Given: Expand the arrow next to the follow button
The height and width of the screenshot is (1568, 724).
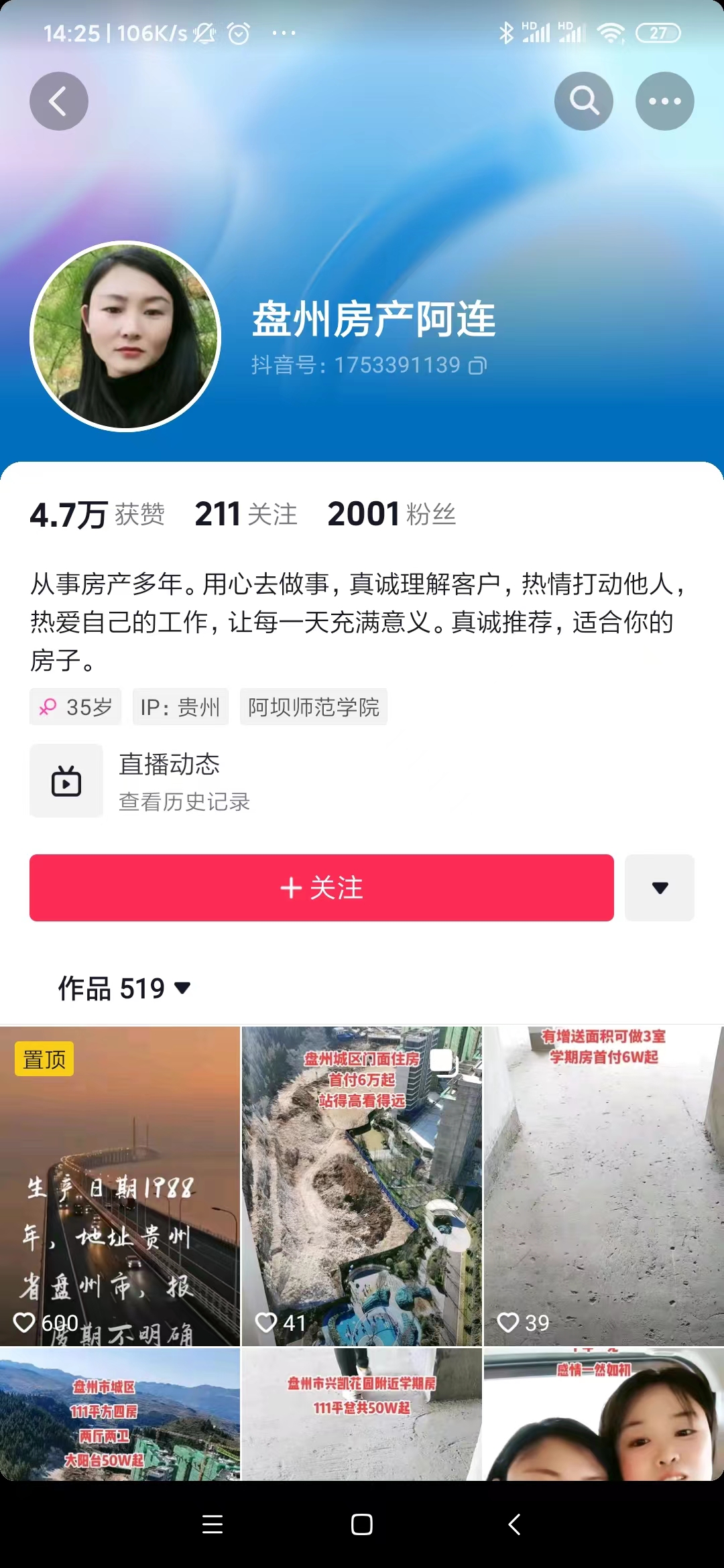Looking at the screenshot, I should [x=660, y=888].
